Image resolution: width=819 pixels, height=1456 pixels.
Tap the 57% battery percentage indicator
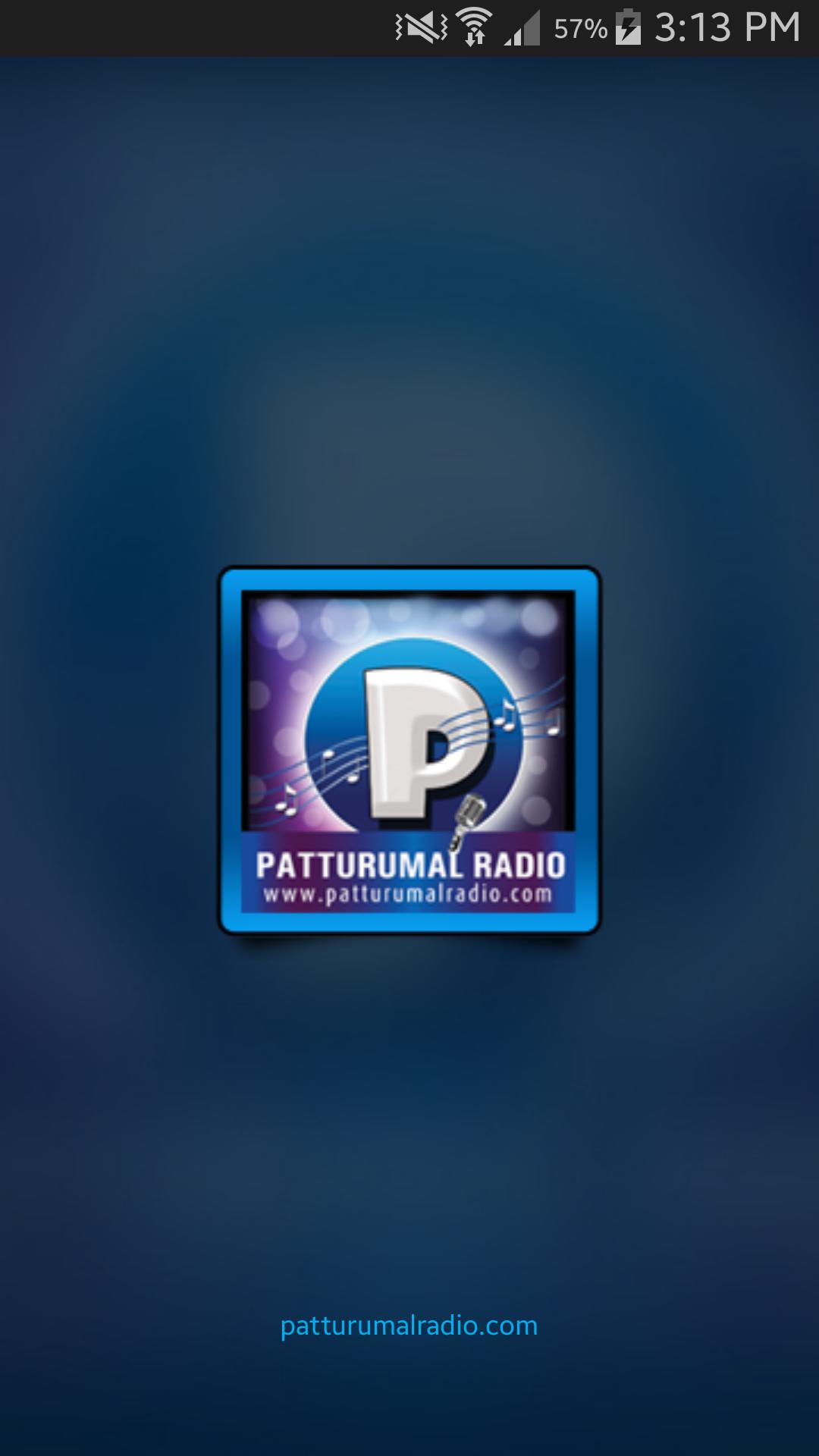[x=580, y=27]
